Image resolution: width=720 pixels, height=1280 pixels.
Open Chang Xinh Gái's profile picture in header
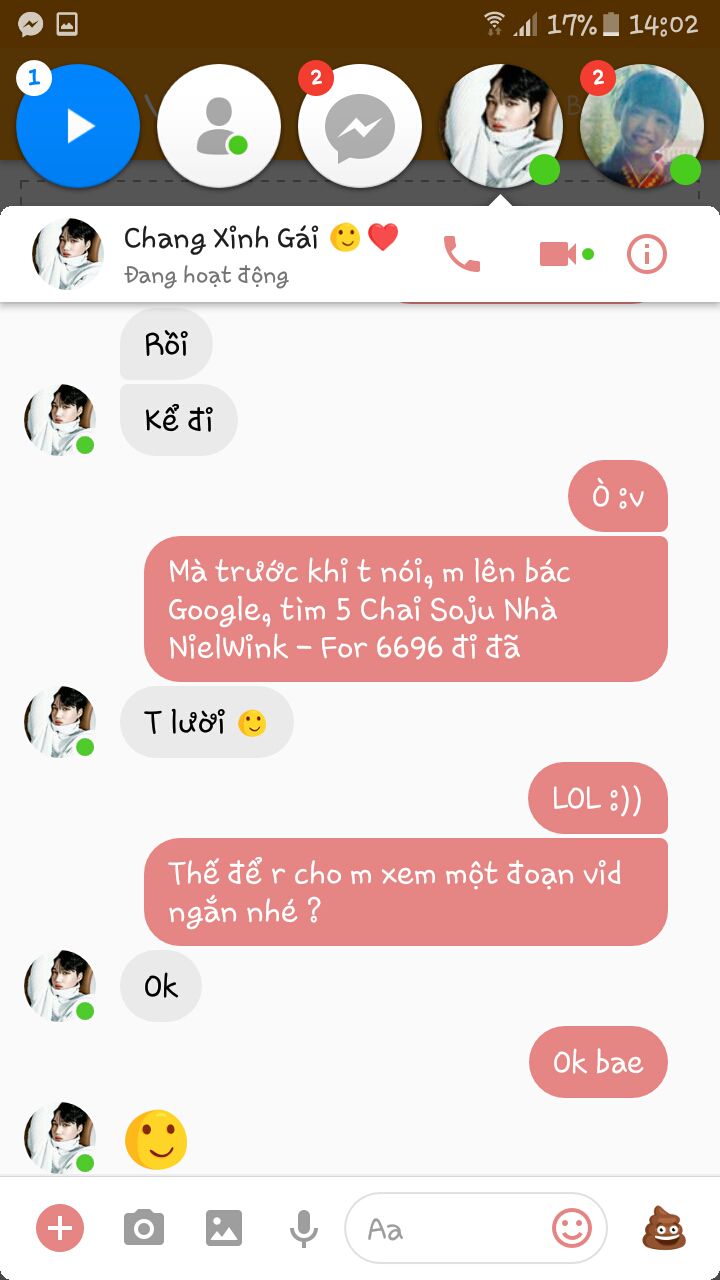point(68,254)
